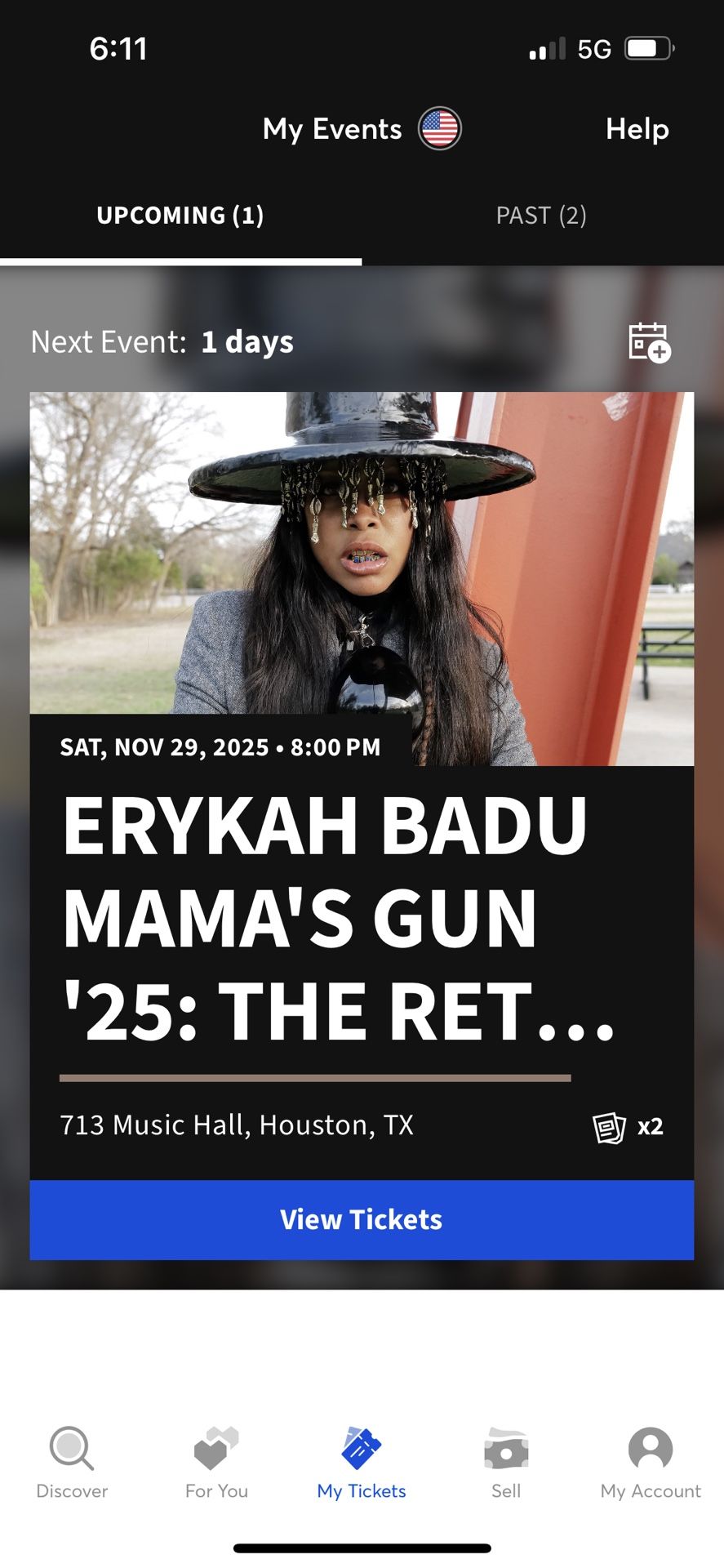Open Help
Viewport: 724px width, 1568px height.
[637, 129]
